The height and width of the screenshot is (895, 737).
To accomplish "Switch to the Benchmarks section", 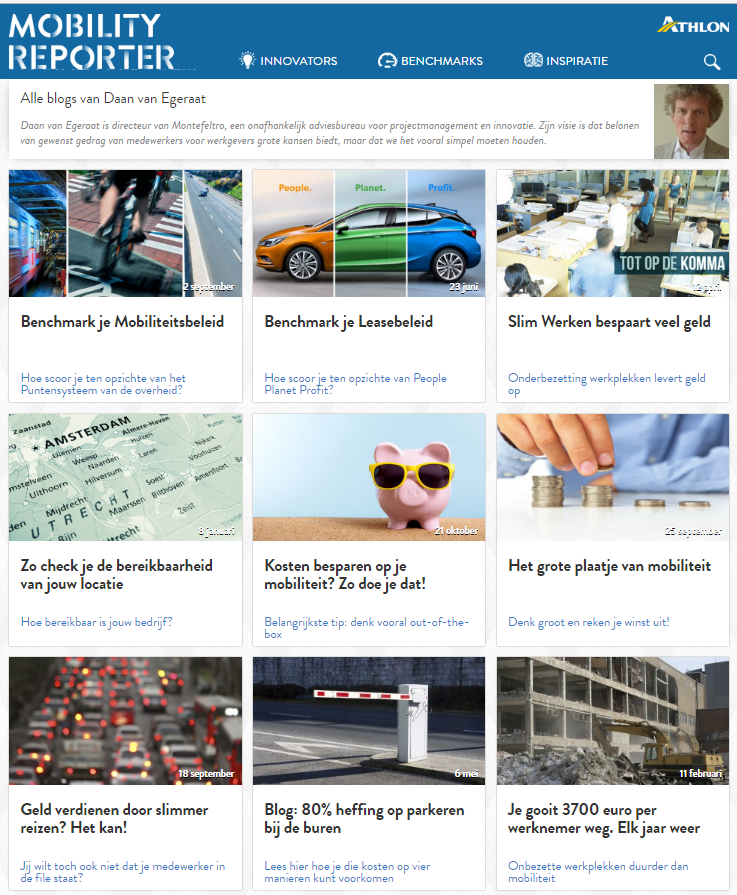I will (x=430, y=61).
